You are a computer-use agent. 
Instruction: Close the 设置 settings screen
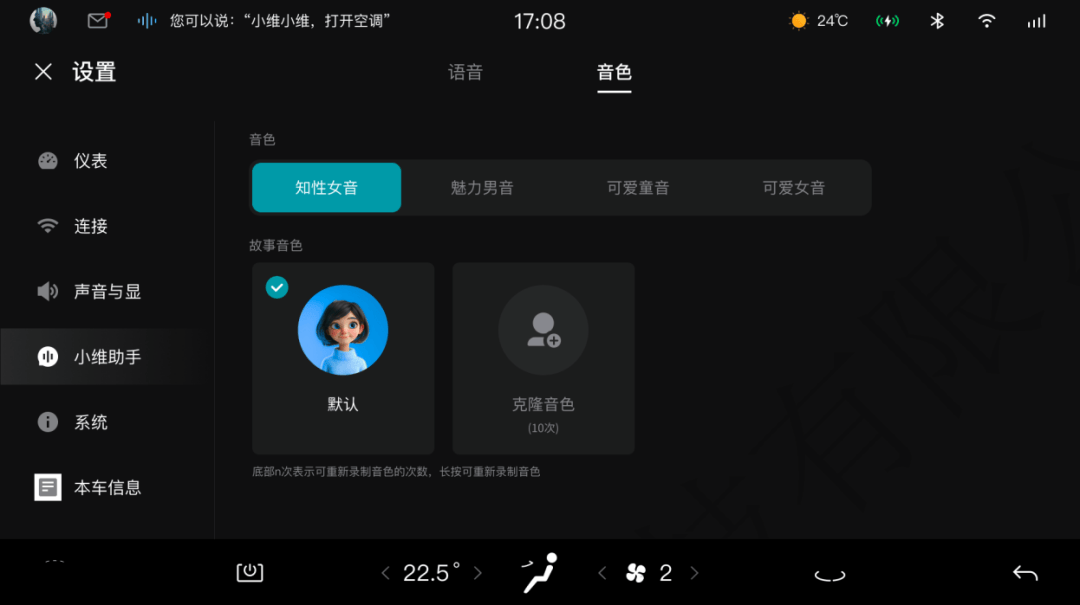pyautogui.click(x=43, y=72)
